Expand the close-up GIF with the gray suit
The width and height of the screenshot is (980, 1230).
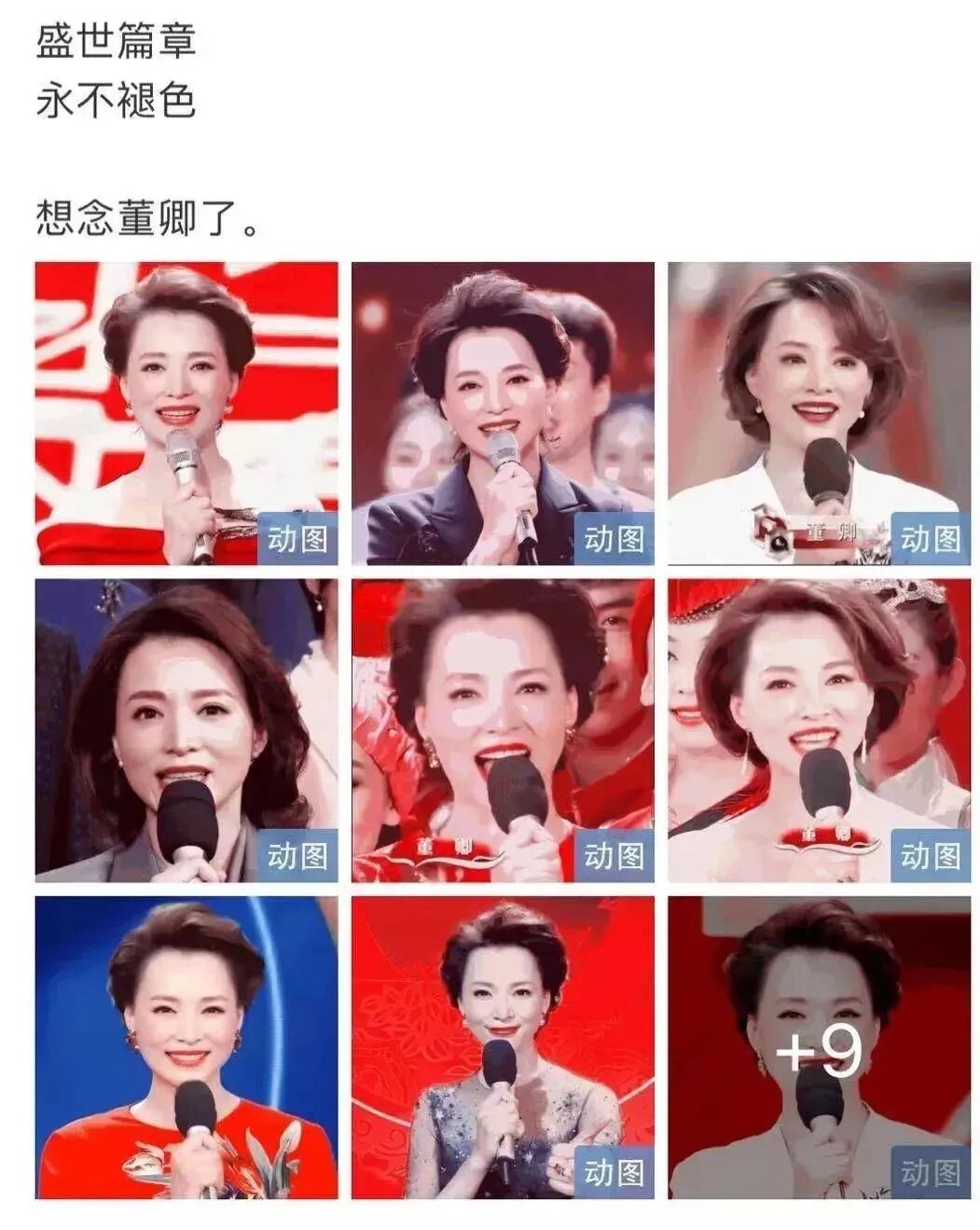186,730
